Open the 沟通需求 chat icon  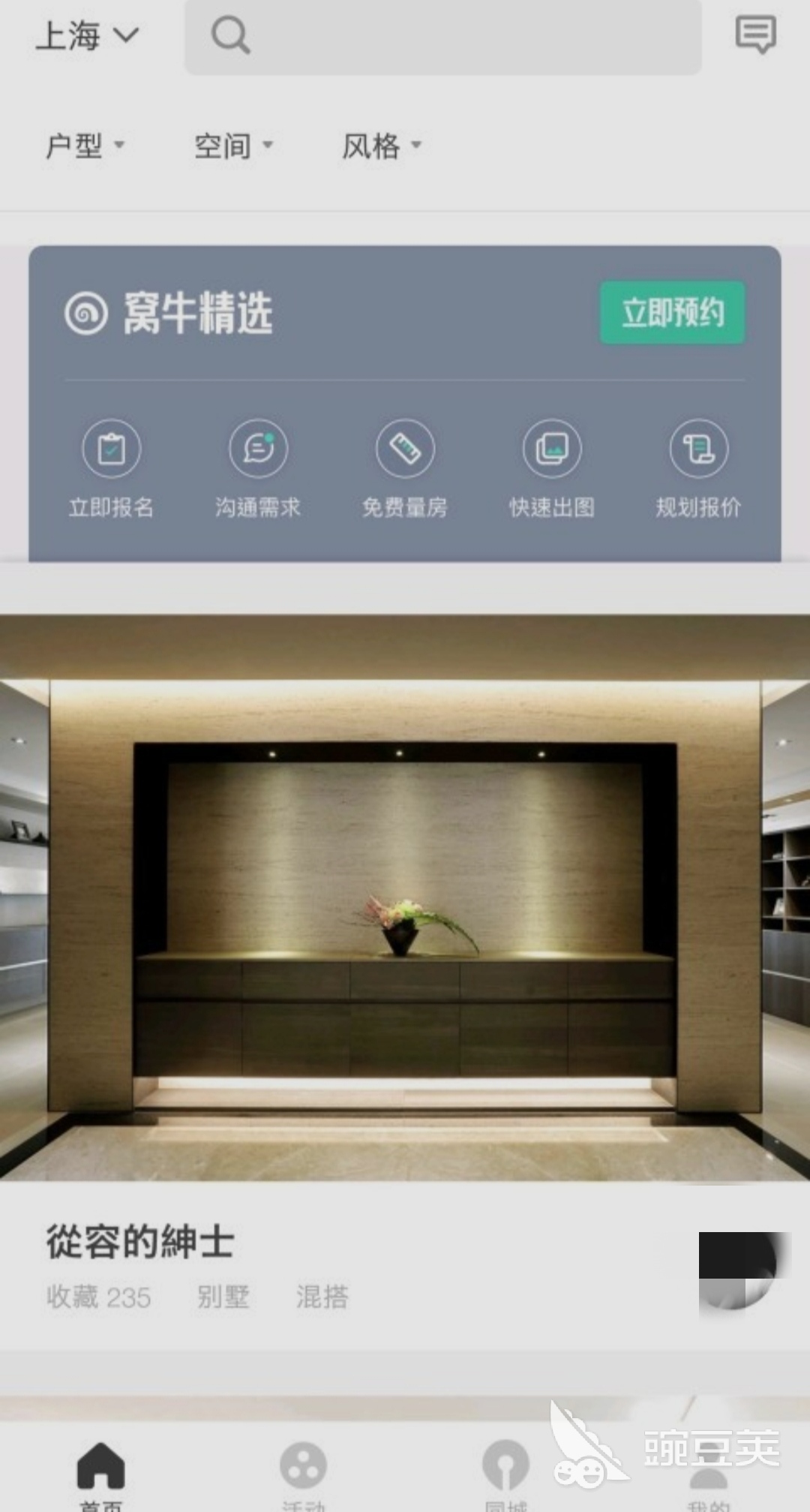(258, 448)
